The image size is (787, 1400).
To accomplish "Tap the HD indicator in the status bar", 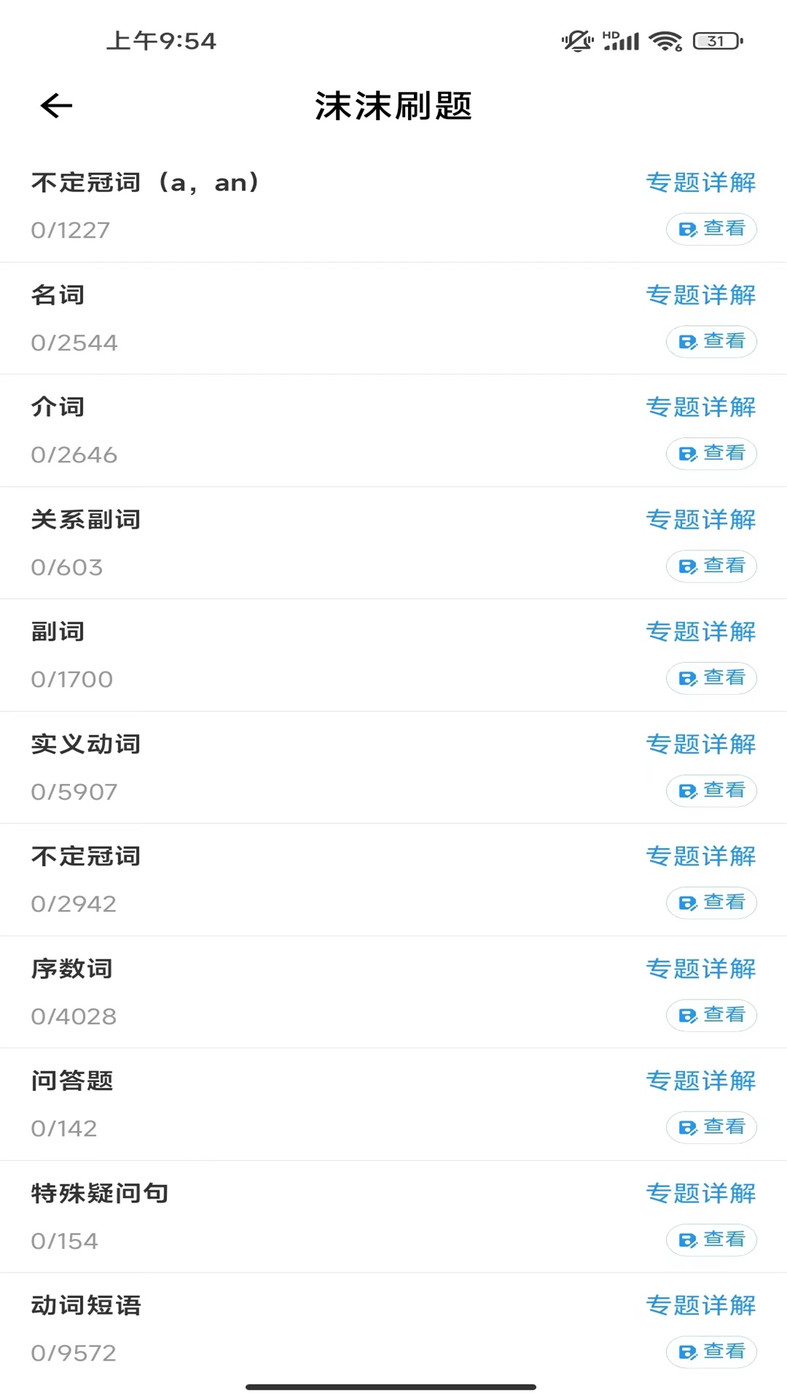I will (x=607, y=36).
